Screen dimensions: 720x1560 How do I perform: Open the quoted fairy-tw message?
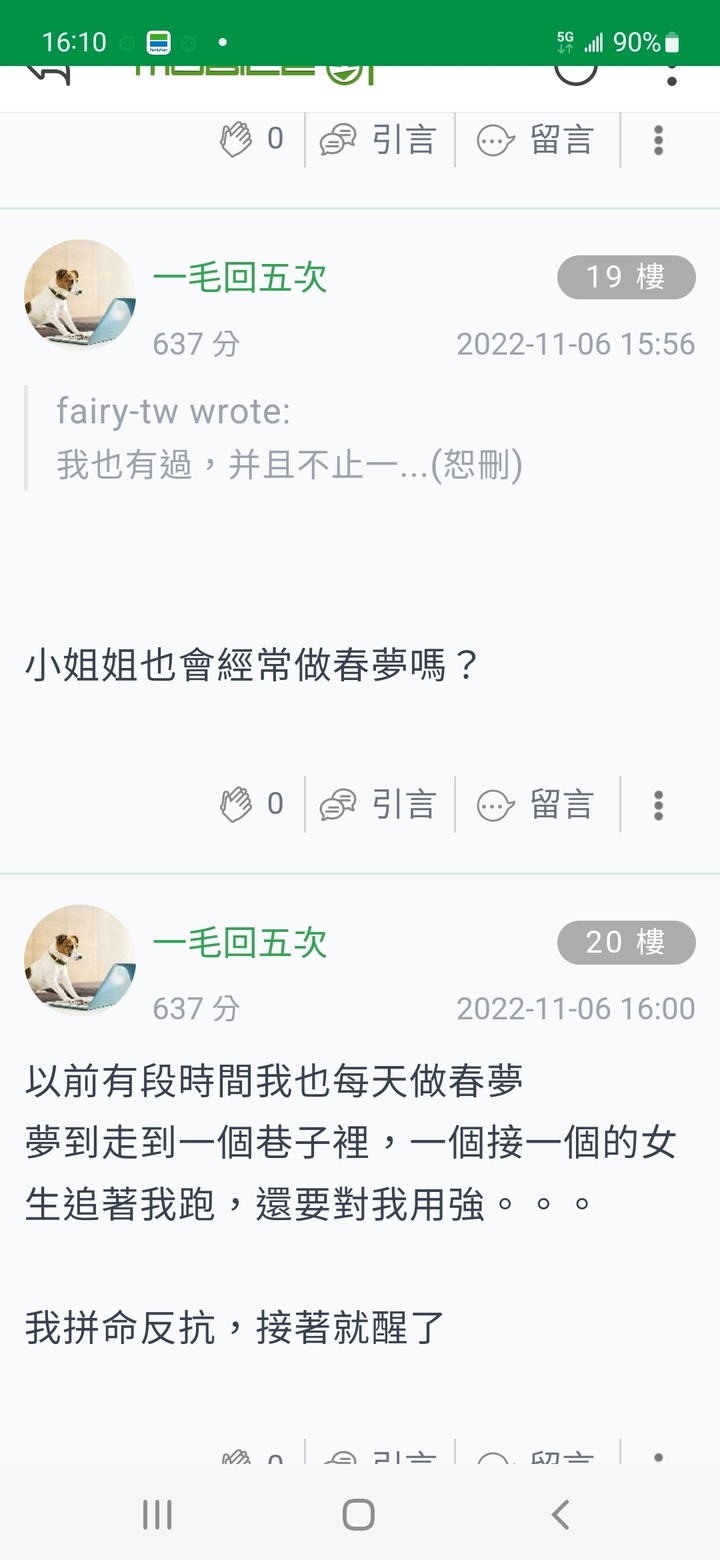coord(290,438)
